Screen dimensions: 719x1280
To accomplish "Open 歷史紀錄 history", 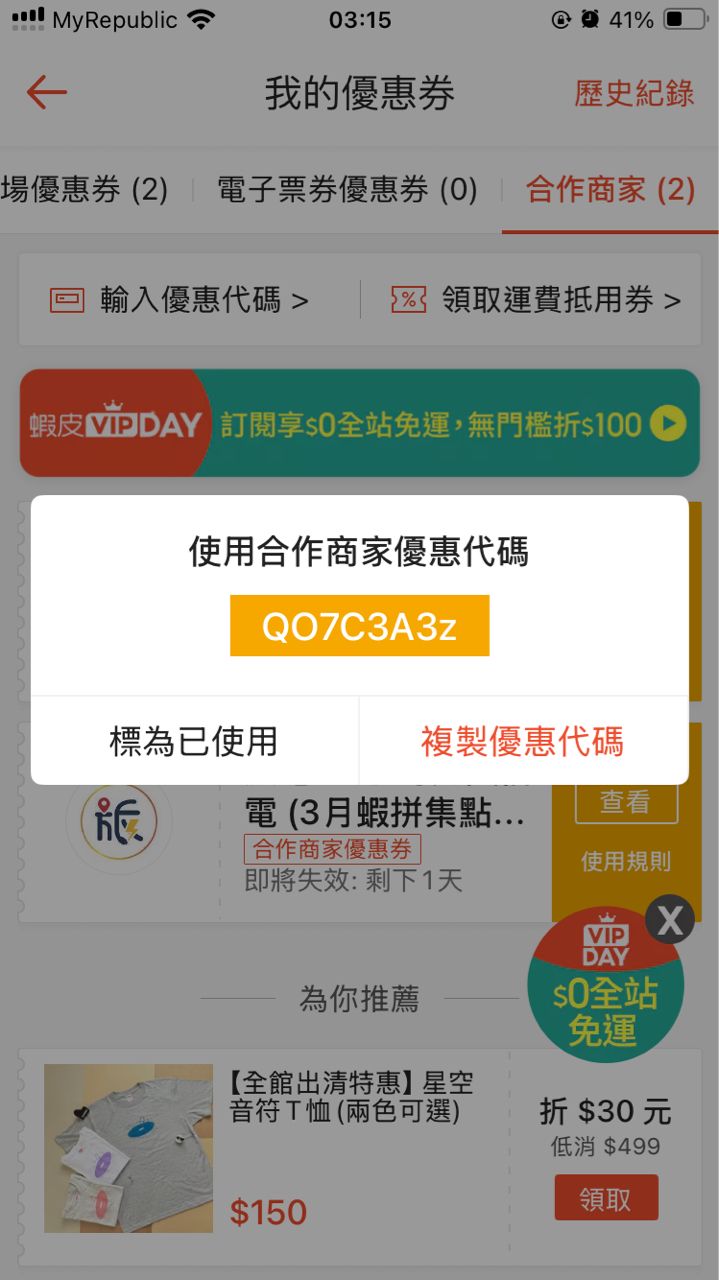I will [634, 93].
